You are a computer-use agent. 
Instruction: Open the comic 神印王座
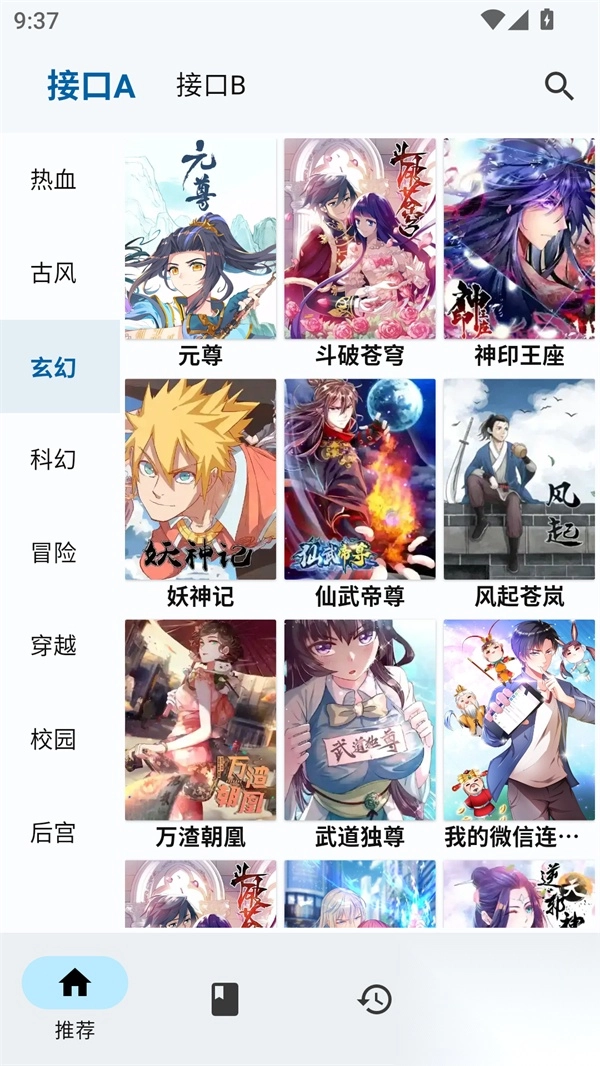point(519,240)
